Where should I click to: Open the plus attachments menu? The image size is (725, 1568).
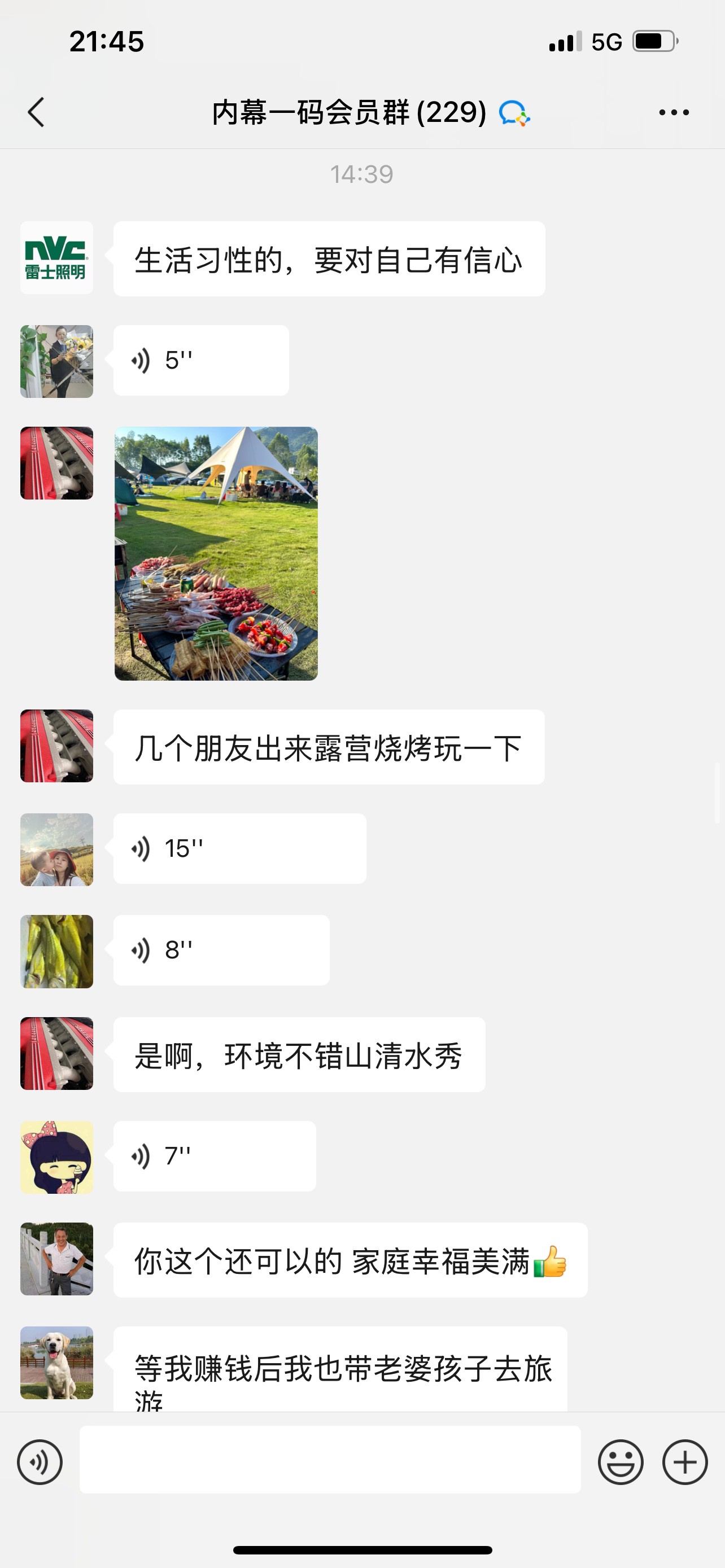(x=685, y=1462)
